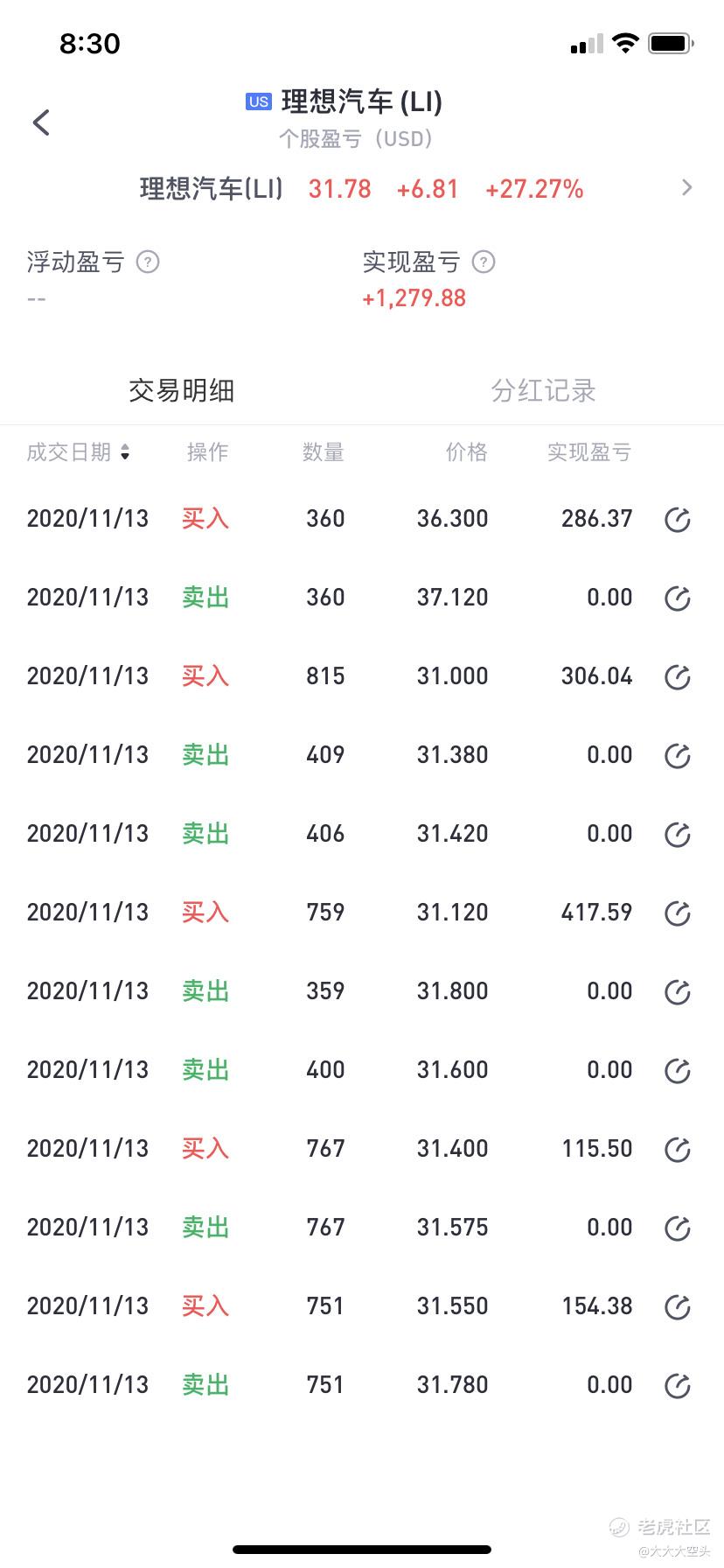Go back using the top-left arrow
This screenshot has height=1568, width=724.
pyautogui.click(x=41, y=122)
